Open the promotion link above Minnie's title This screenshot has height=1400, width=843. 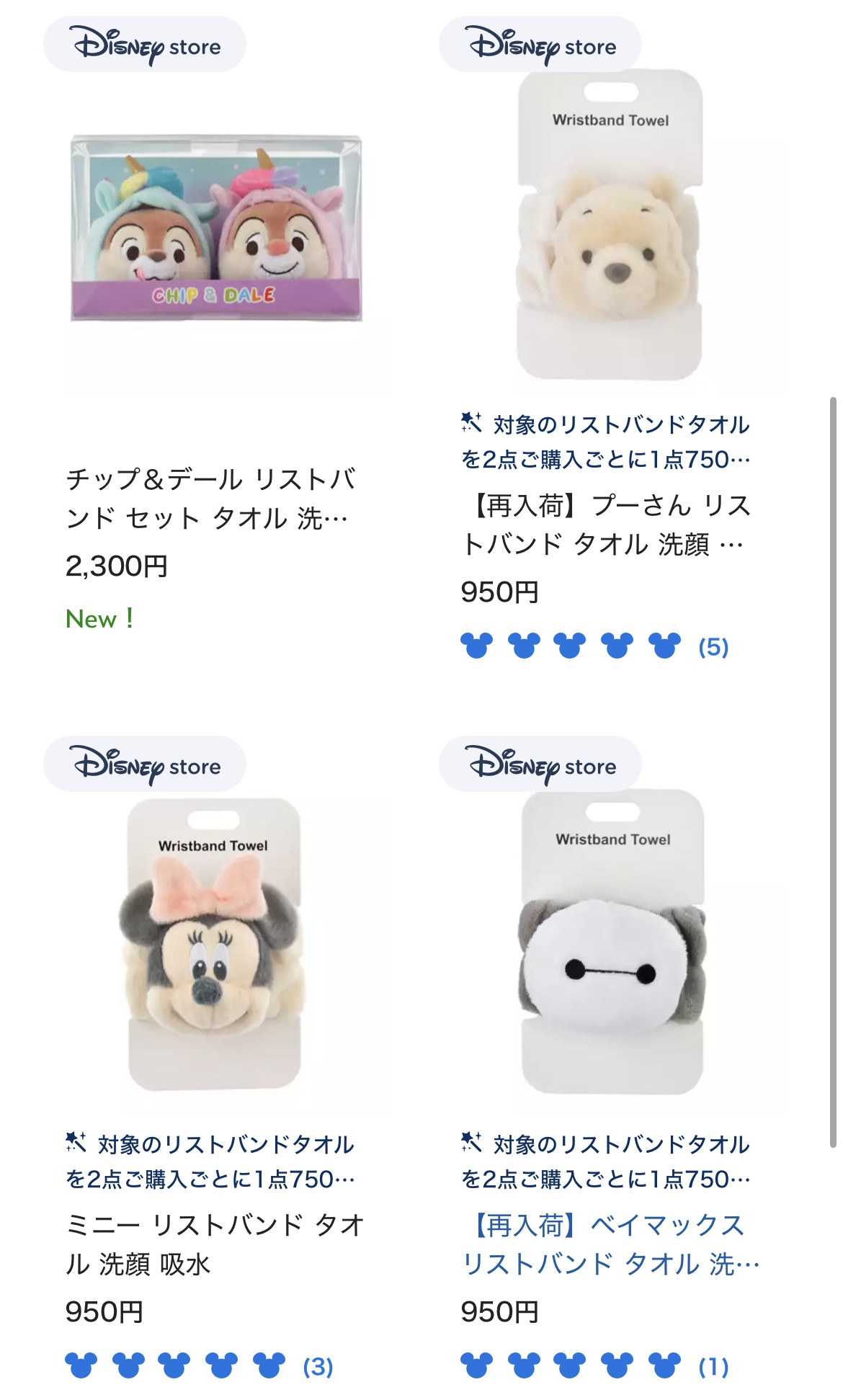tap(210, 1162)
